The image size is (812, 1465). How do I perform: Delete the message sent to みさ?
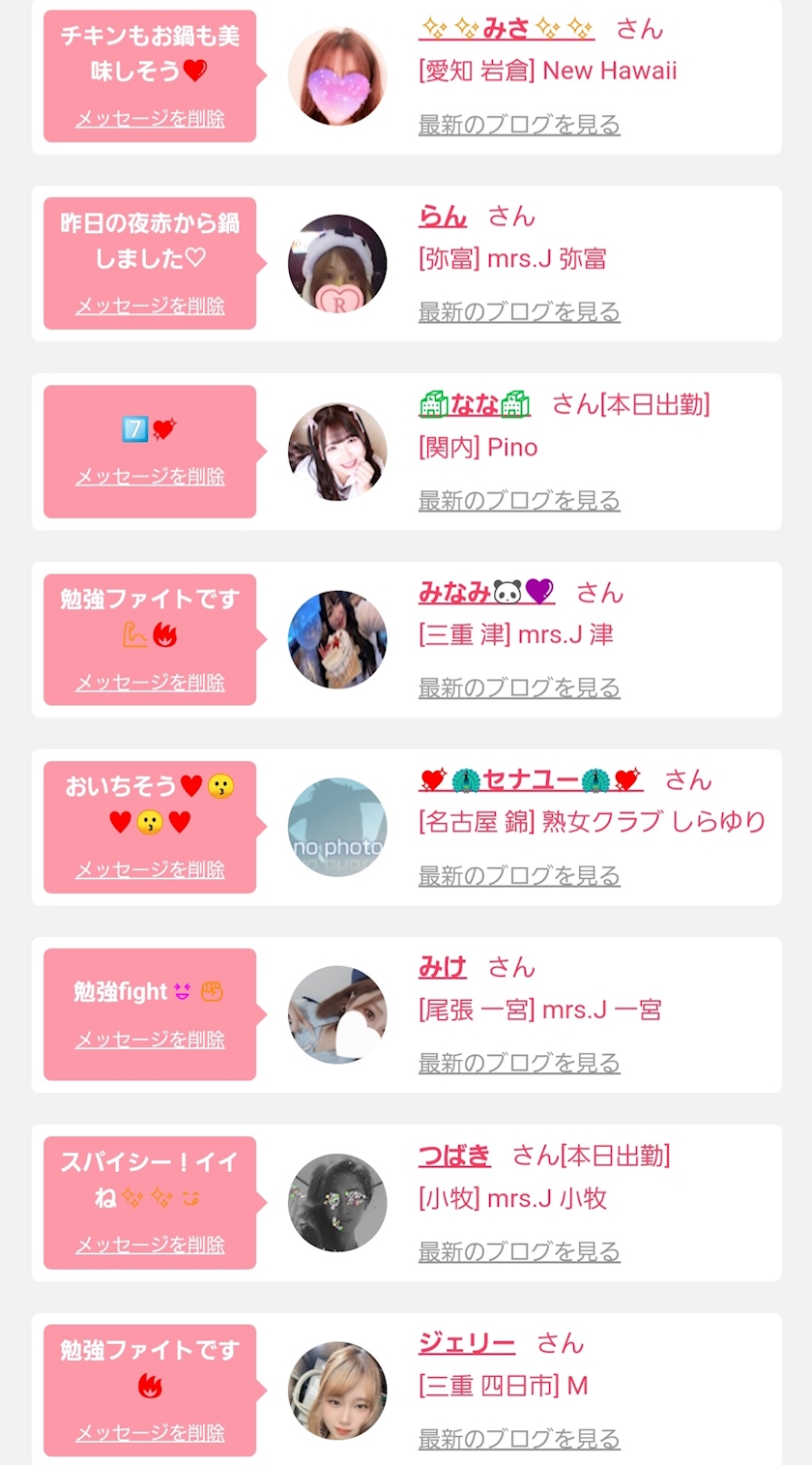point(150,119)
